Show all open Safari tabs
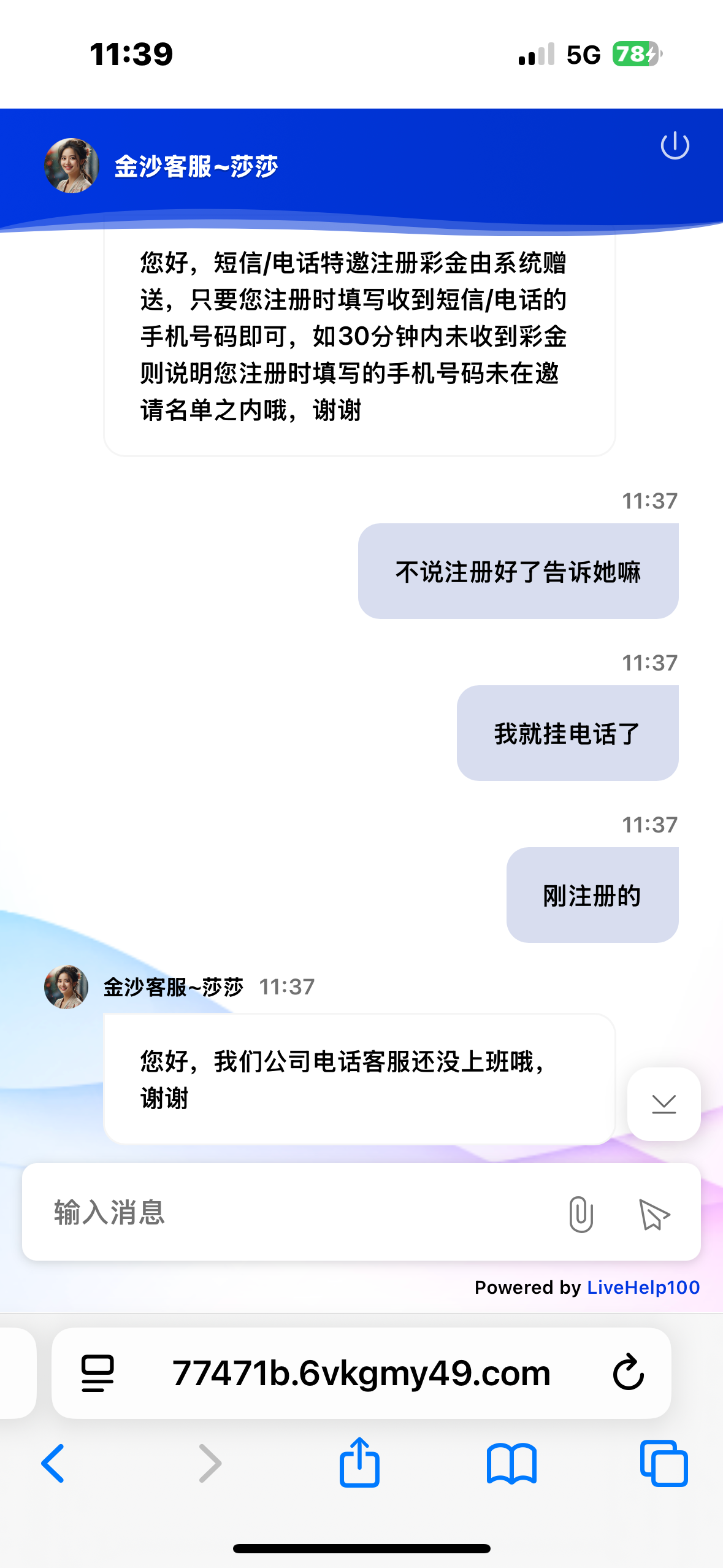723x1568 pixels. tap(664, 1463)
